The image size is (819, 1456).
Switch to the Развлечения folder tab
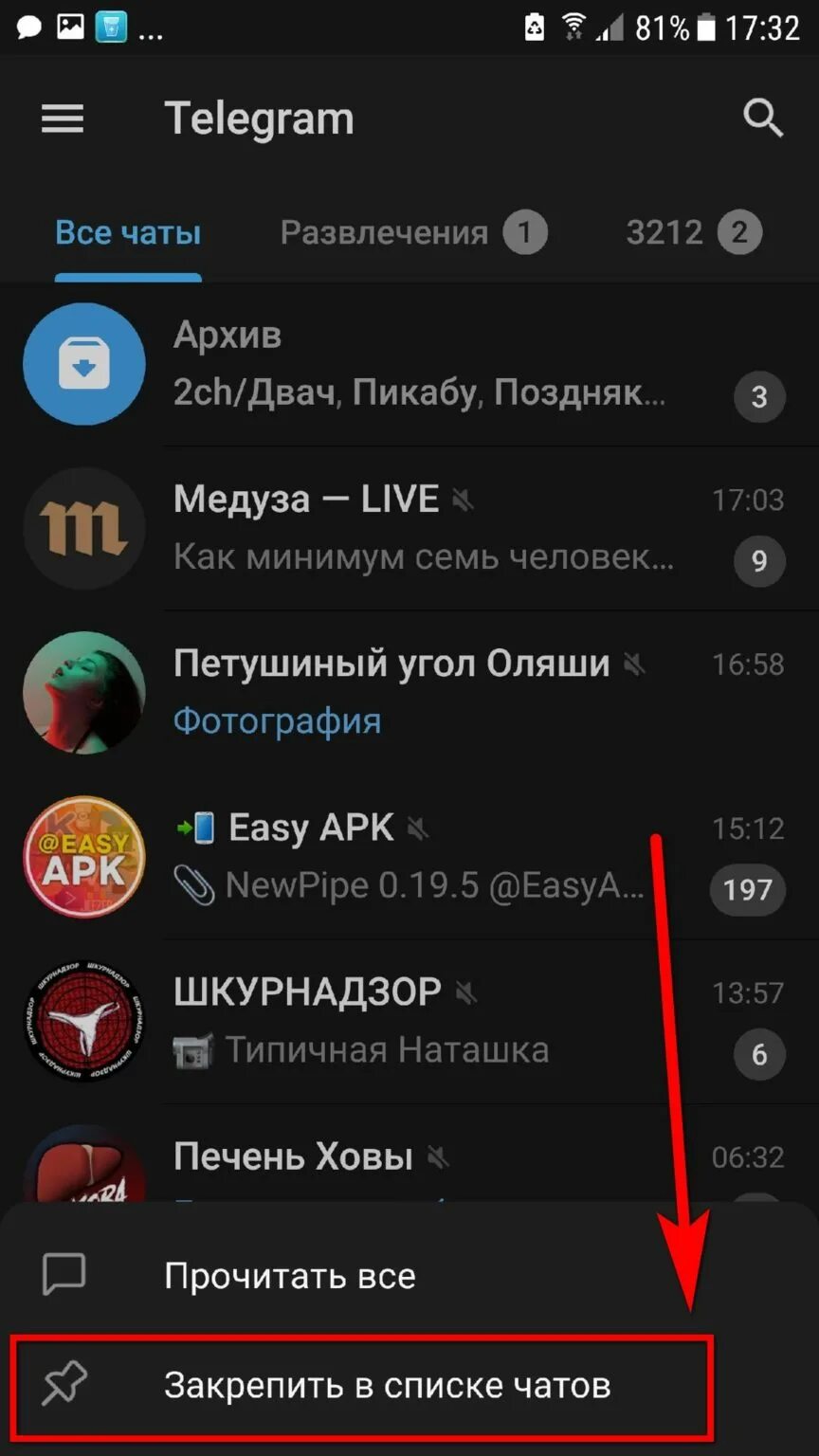413,233
